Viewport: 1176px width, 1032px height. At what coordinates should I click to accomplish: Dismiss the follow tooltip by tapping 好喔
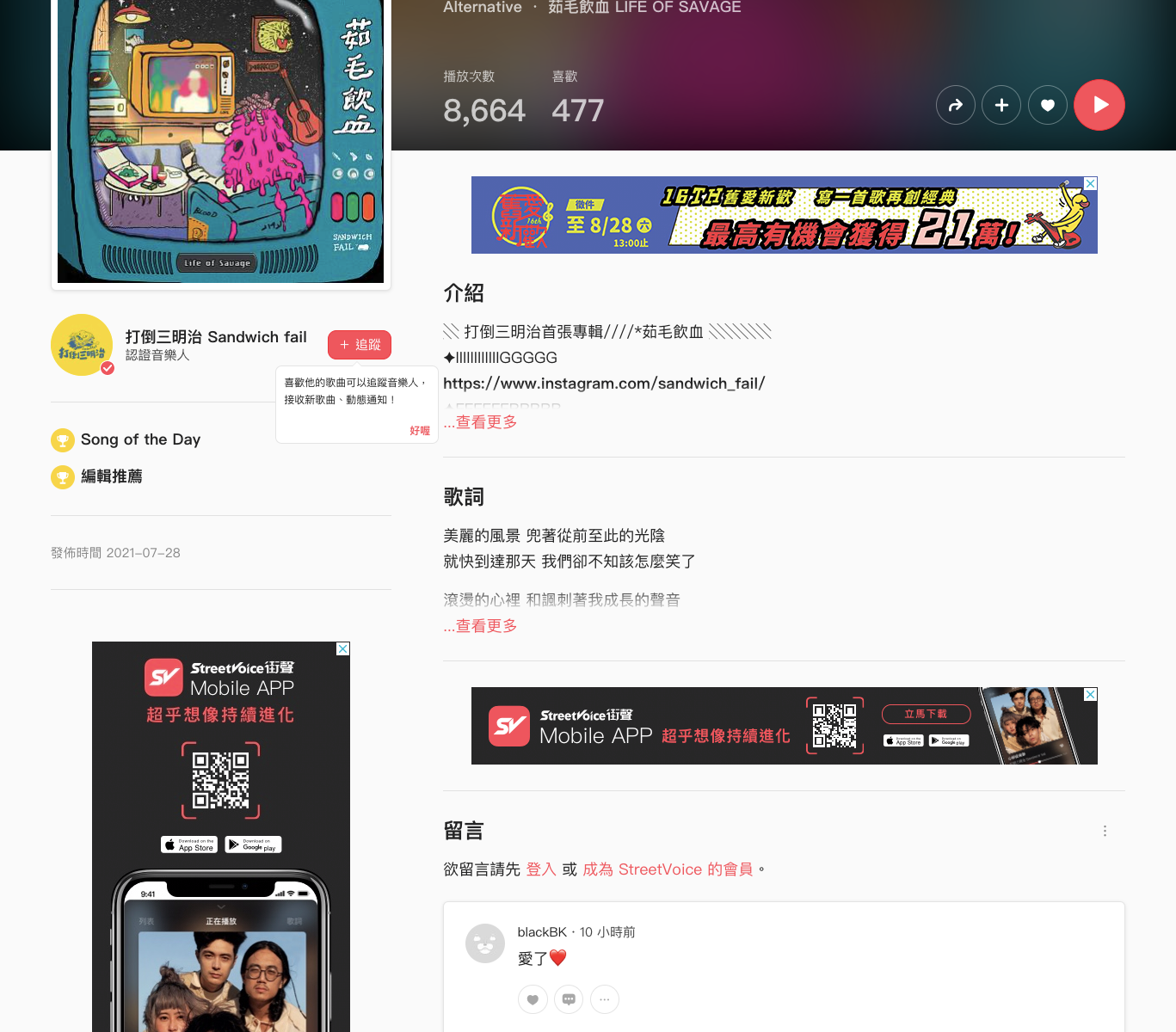click(420, 431)
